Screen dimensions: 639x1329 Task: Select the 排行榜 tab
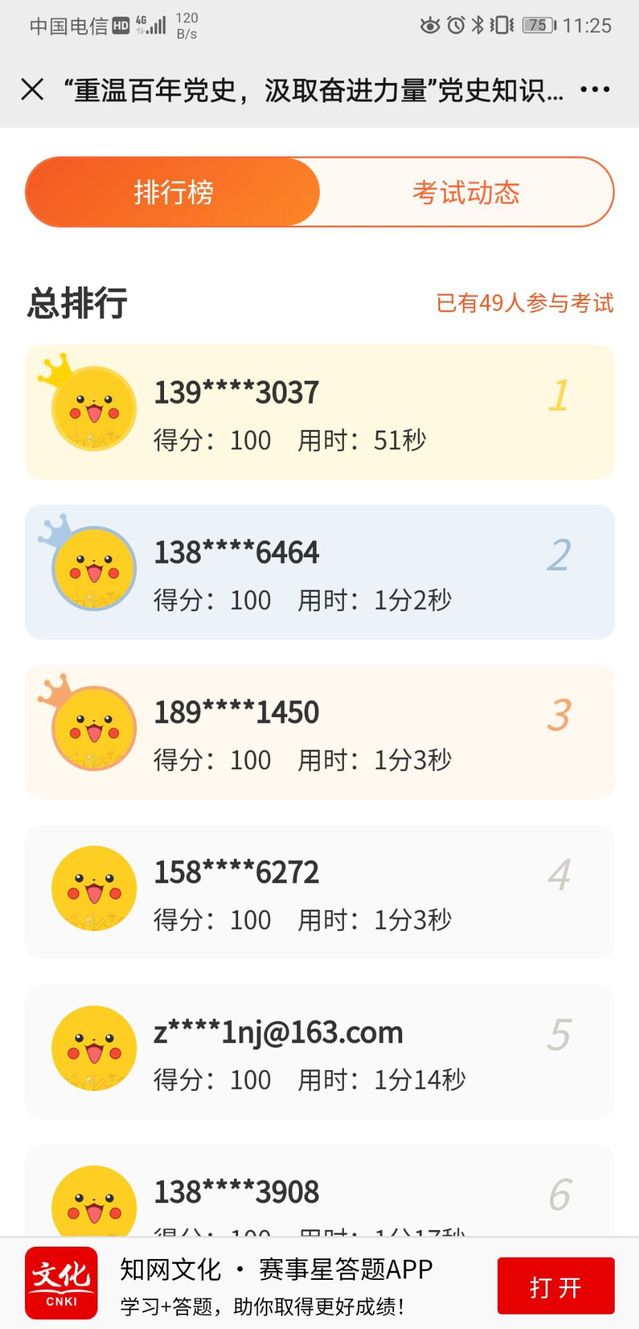tap(173, 192)
